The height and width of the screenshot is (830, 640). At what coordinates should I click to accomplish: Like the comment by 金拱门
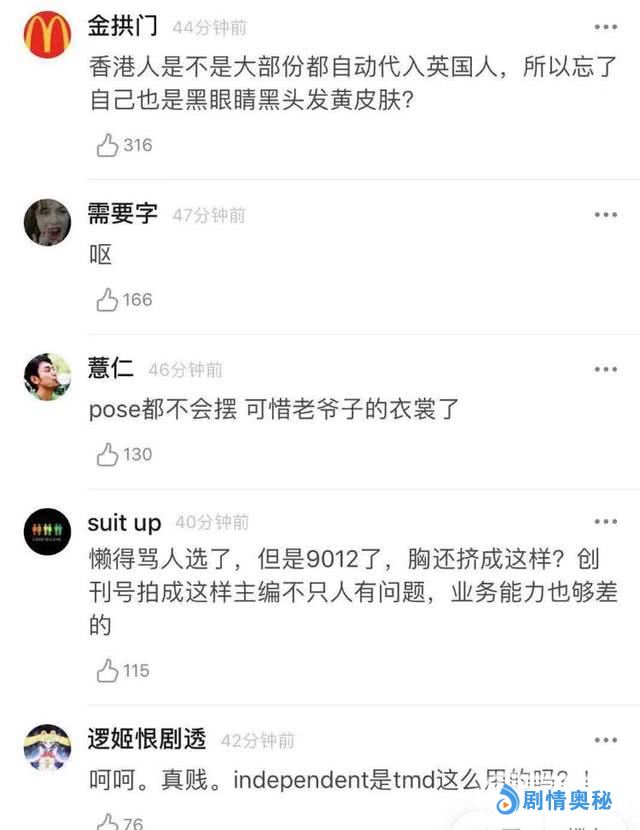tap(108, 146)
